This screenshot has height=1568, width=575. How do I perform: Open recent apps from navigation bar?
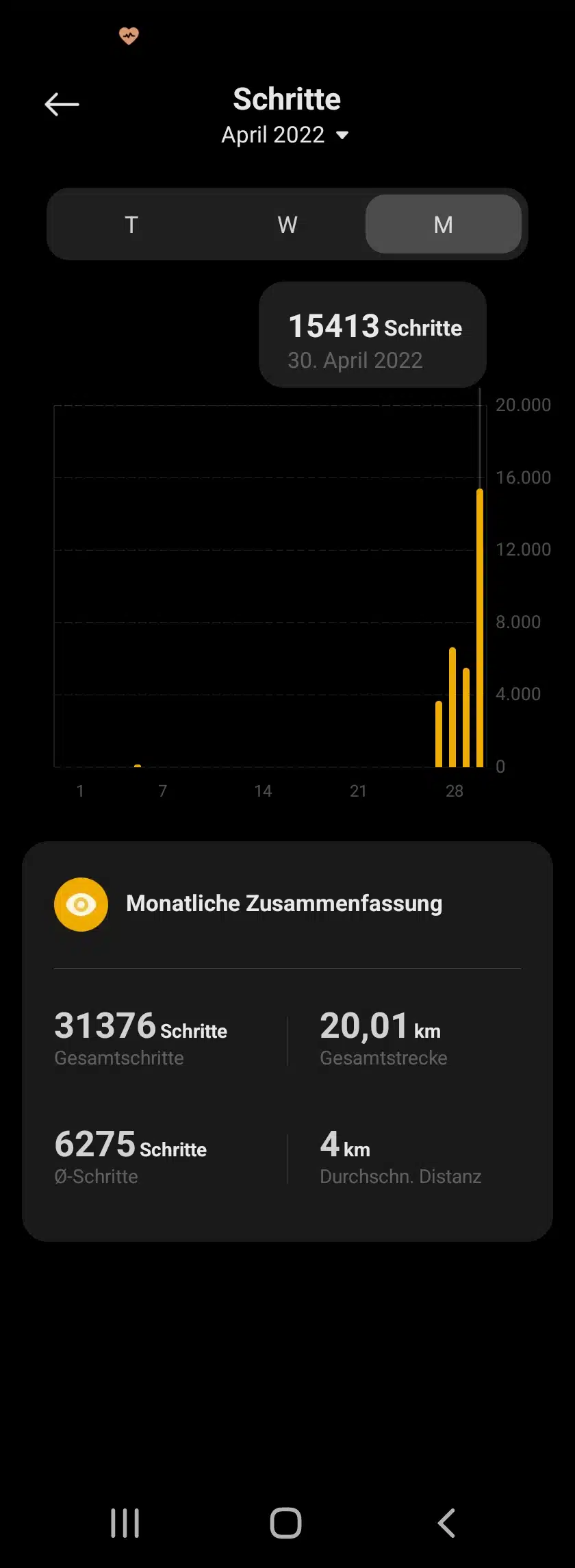(125, 1523)
